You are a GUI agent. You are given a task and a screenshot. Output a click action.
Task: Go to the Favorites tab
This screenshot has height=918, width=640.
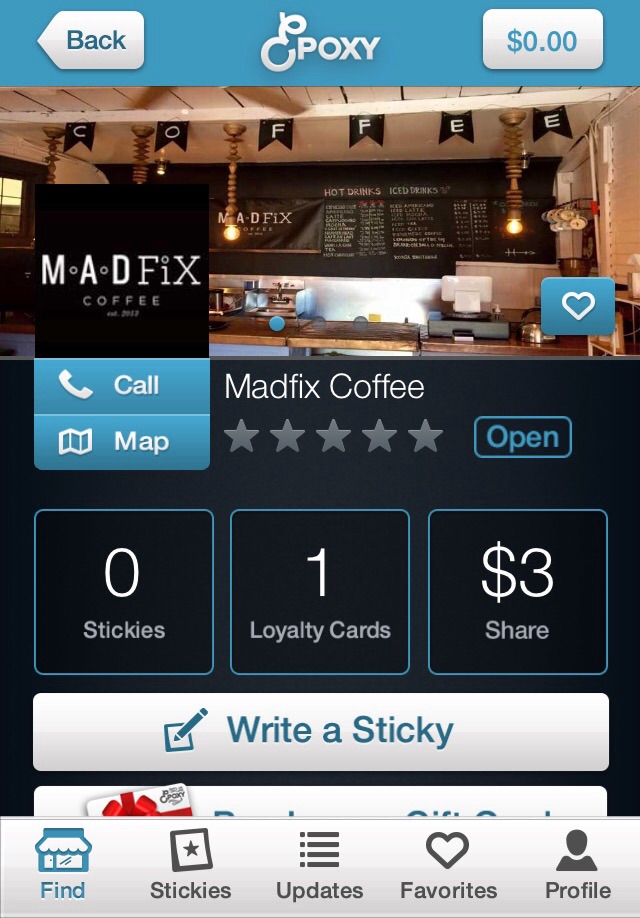coord(448,866)
